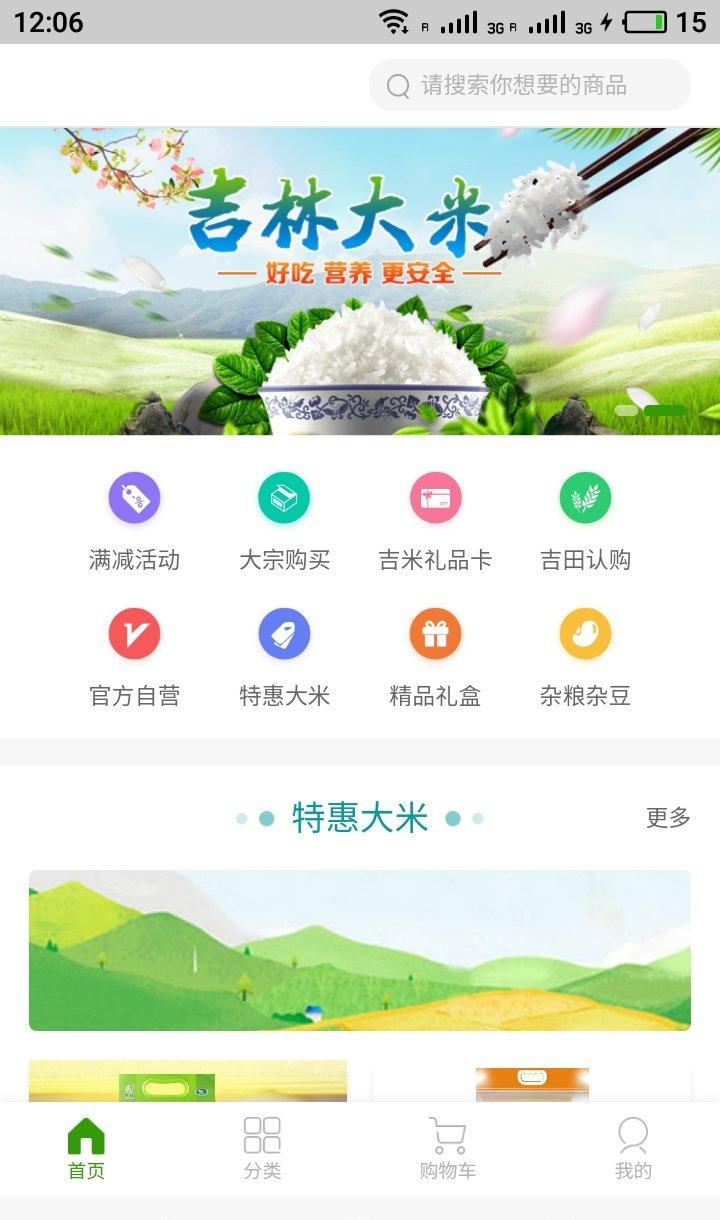720x1220 pixels.
Task: Open 大宗购买 section
Action: pyautogui.click(x=284, y=520)
